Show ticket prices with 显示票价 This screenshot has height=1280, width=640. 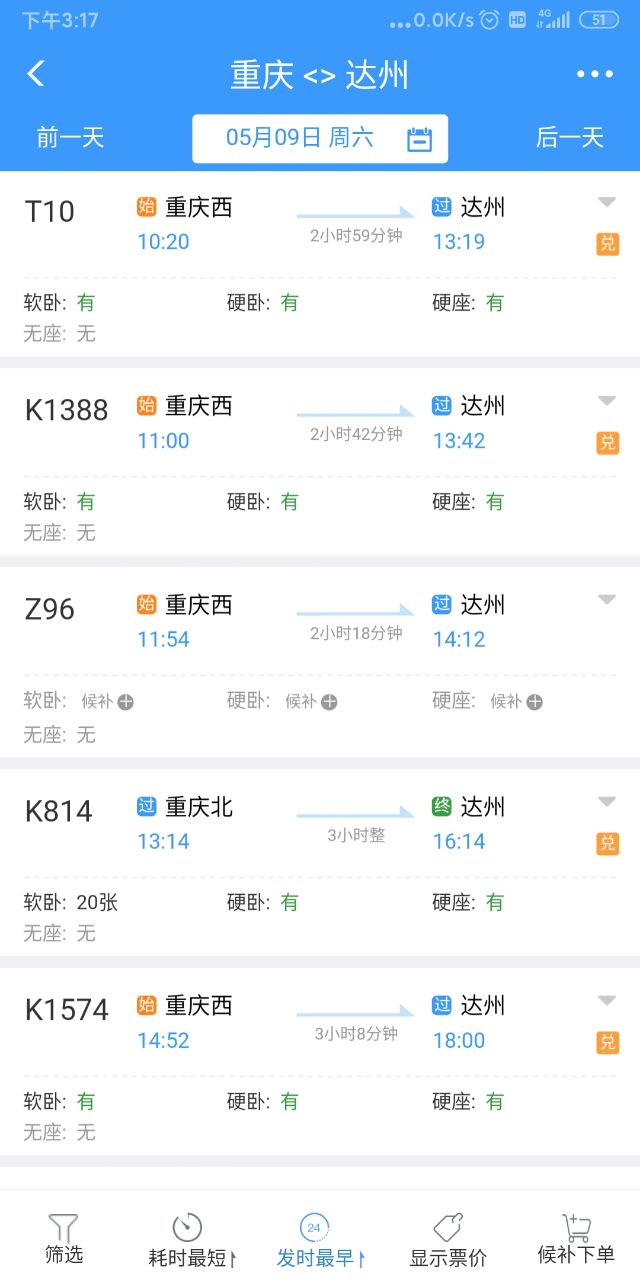[x=448, y=1240]
